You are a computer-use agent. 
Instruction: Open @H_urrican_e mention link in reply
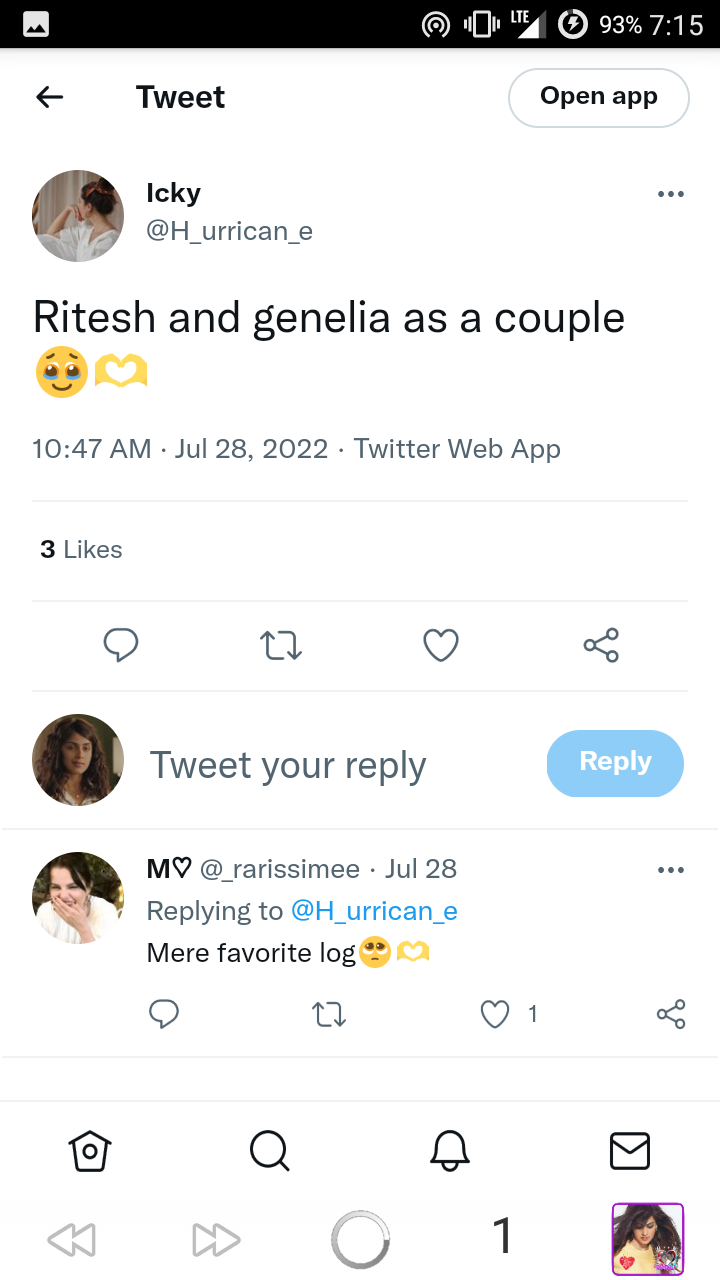point(374,911)
